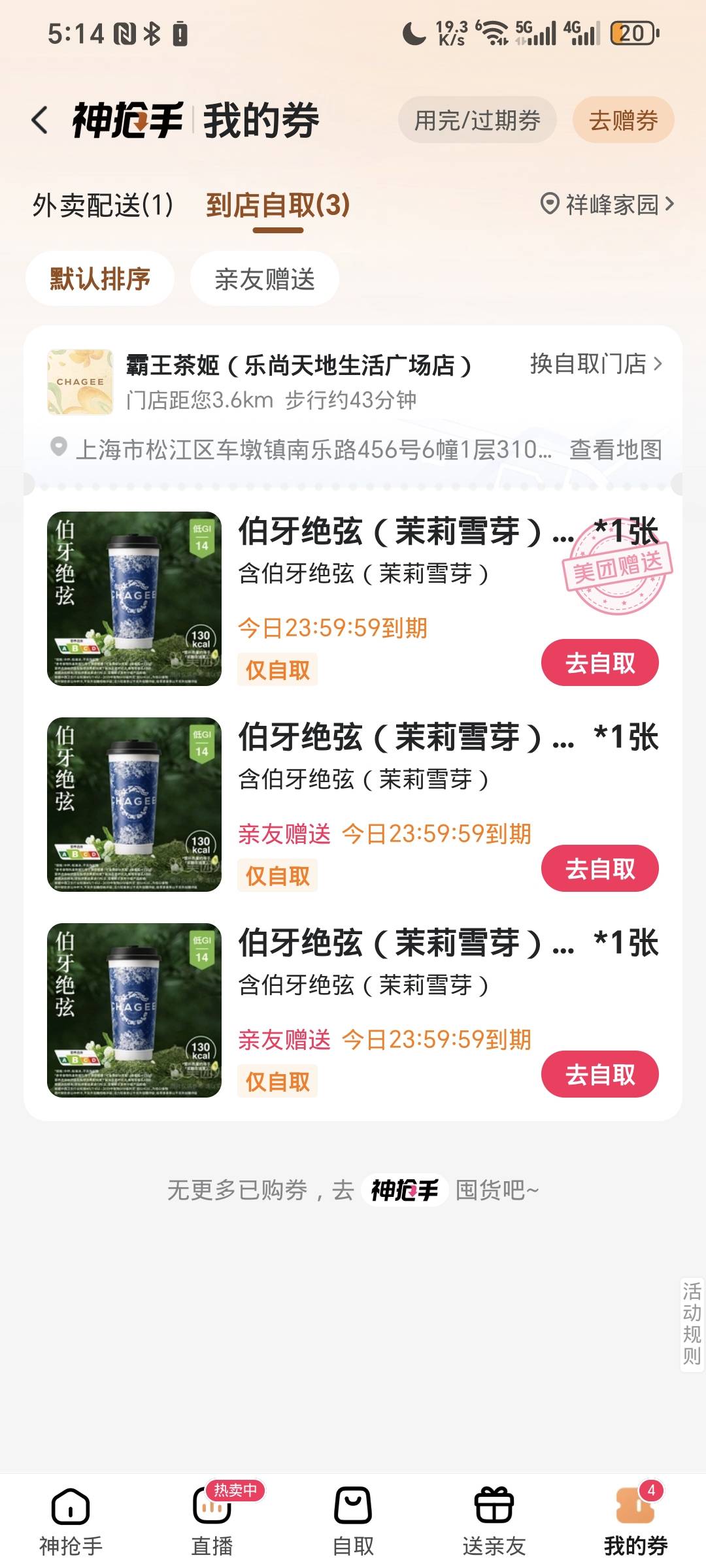The width and height of the screenshot is (706, 1568).
Task: Switch to 外卖配送(1) tab
Action: (x=103, y=205)
